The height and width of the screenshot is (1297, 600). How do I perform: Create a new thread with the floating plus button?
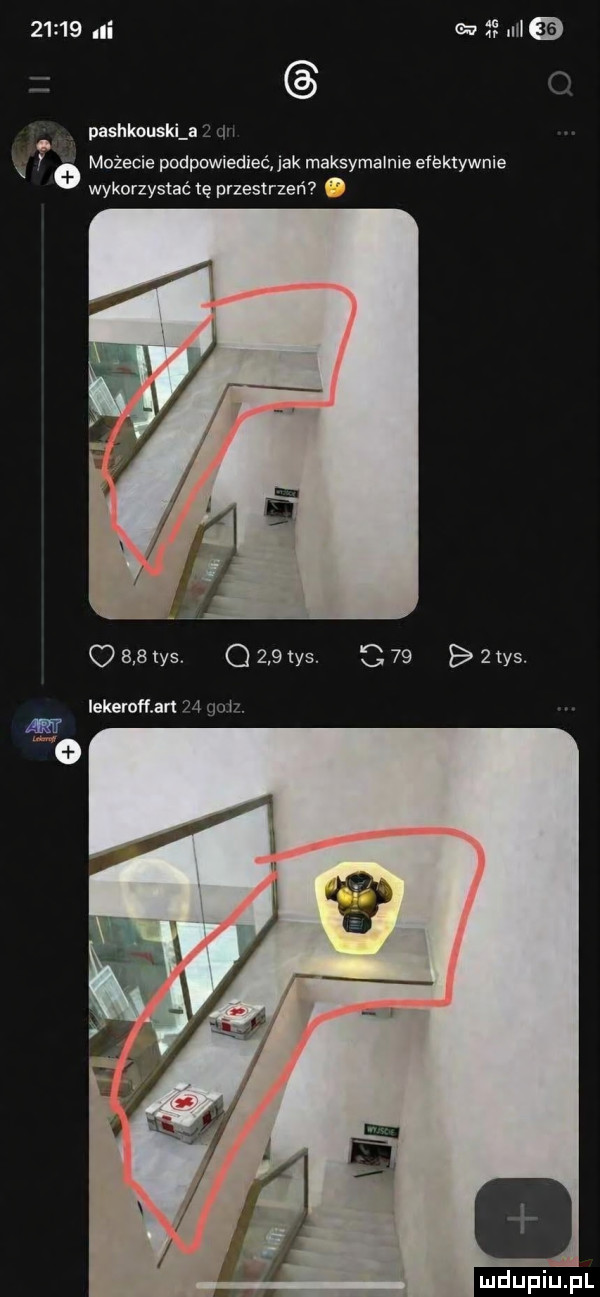pyautogui.click(x=522, y=1217)
